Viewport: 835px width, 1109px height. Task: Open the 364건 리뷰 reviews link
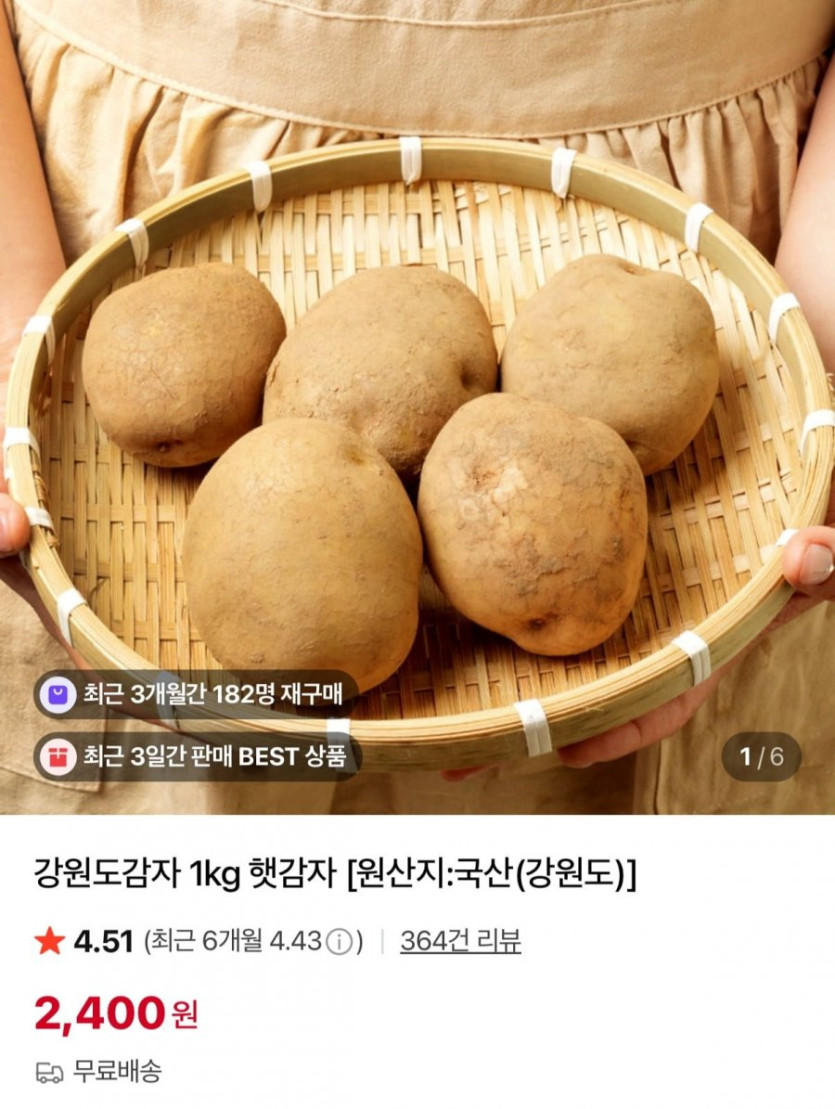tap(460, 941)
